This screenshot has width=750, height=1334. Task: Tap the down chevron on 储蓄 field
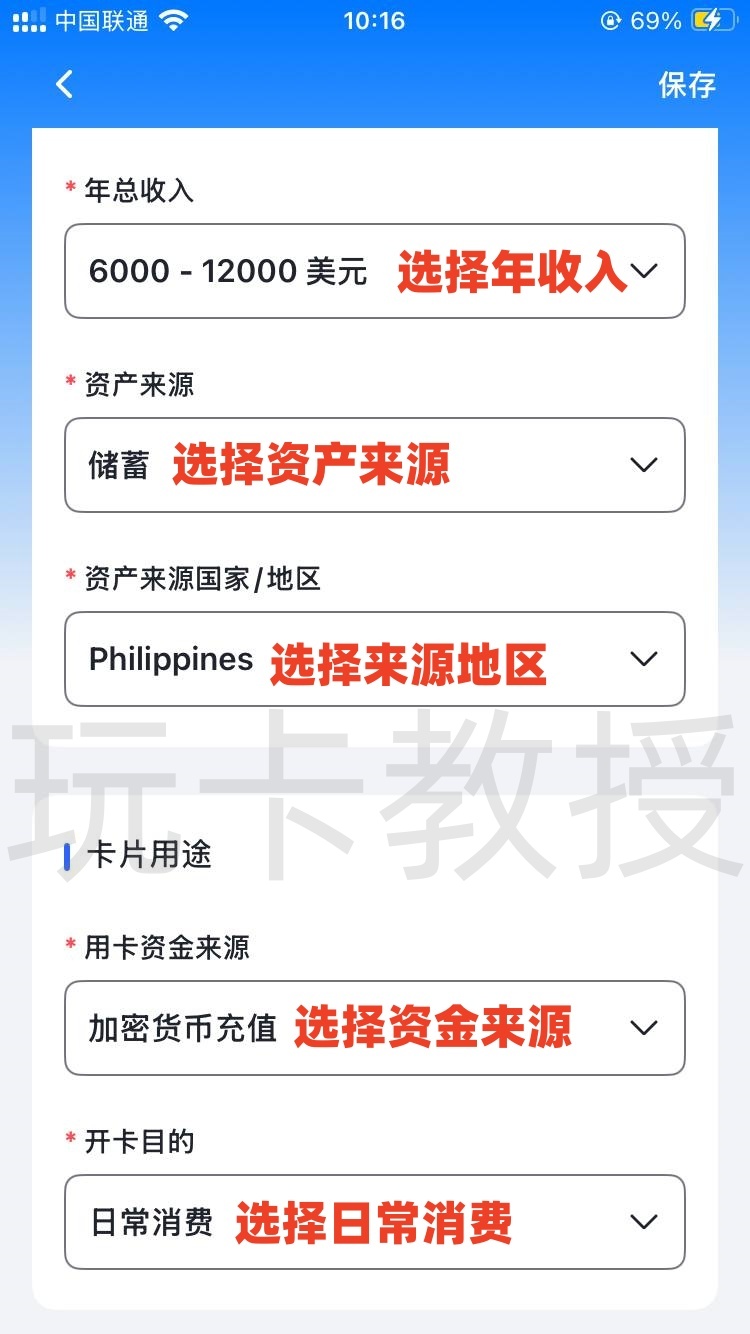[644, 464]
